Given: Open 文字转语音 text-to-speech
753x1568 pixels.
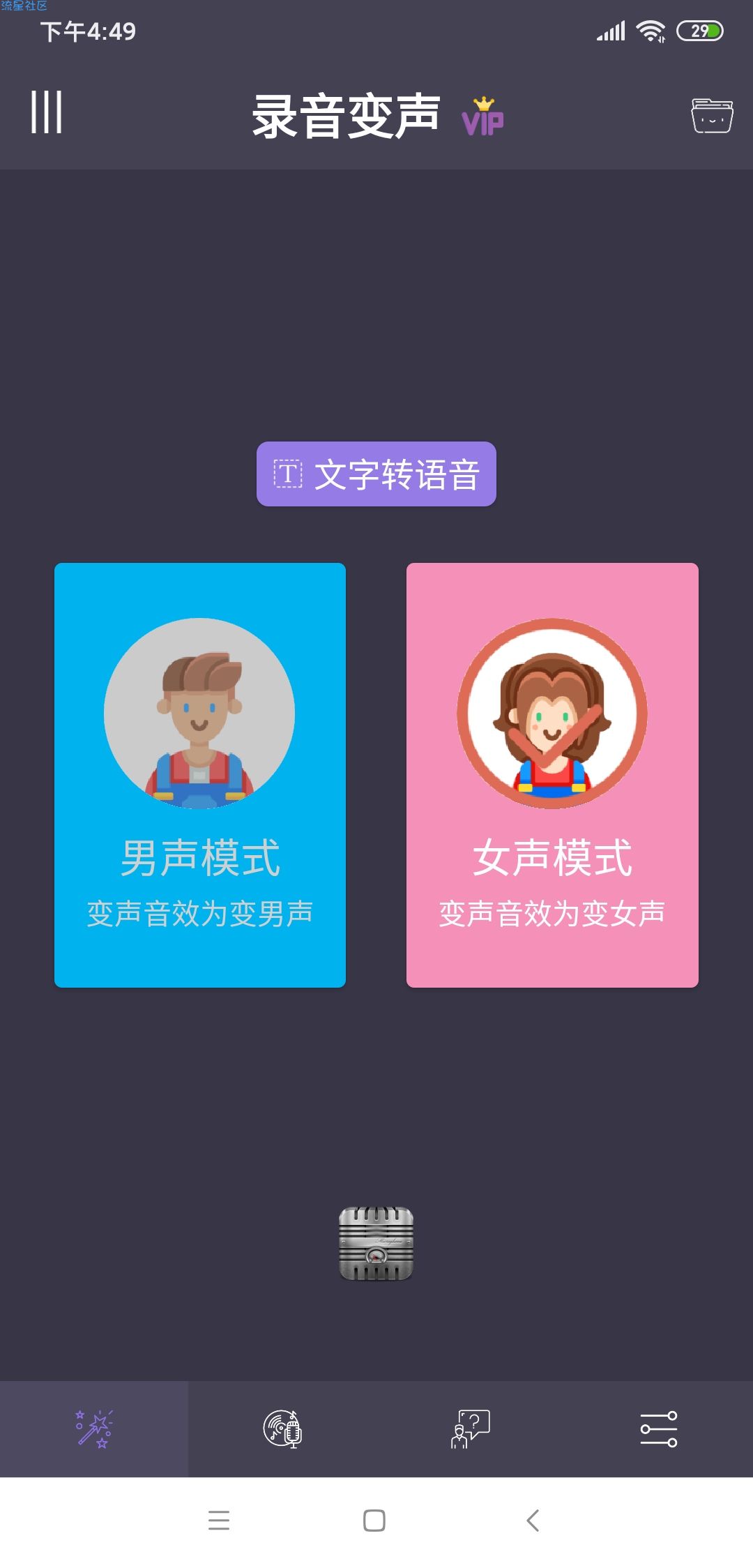Looking at the screenshot, I should point(376,474).
